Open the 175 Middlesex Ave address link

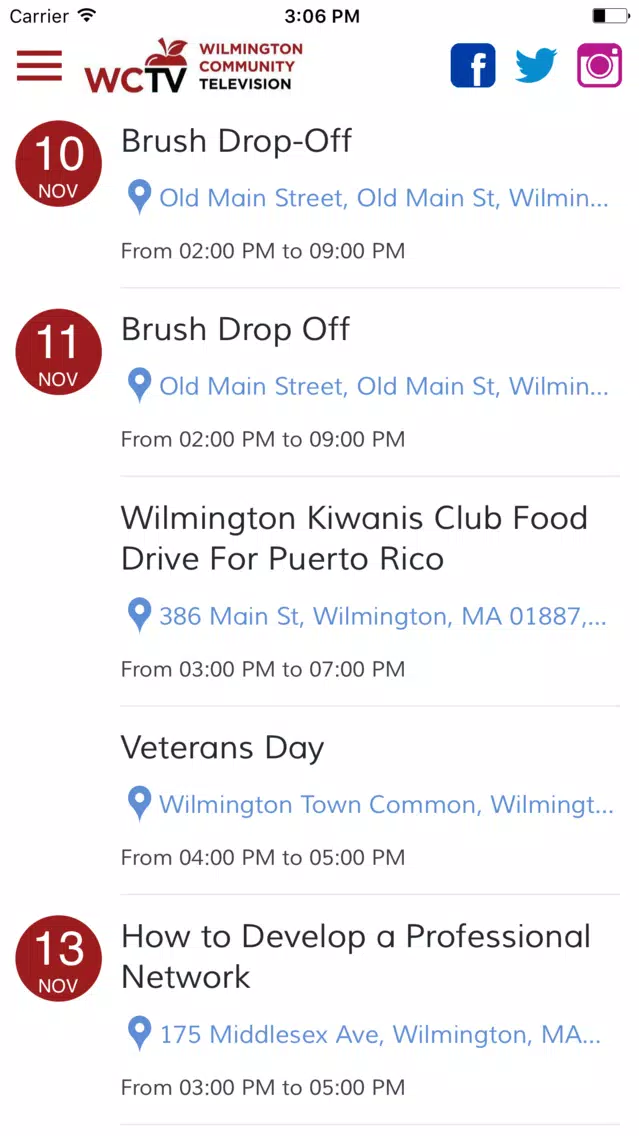tap(364, 1034)
